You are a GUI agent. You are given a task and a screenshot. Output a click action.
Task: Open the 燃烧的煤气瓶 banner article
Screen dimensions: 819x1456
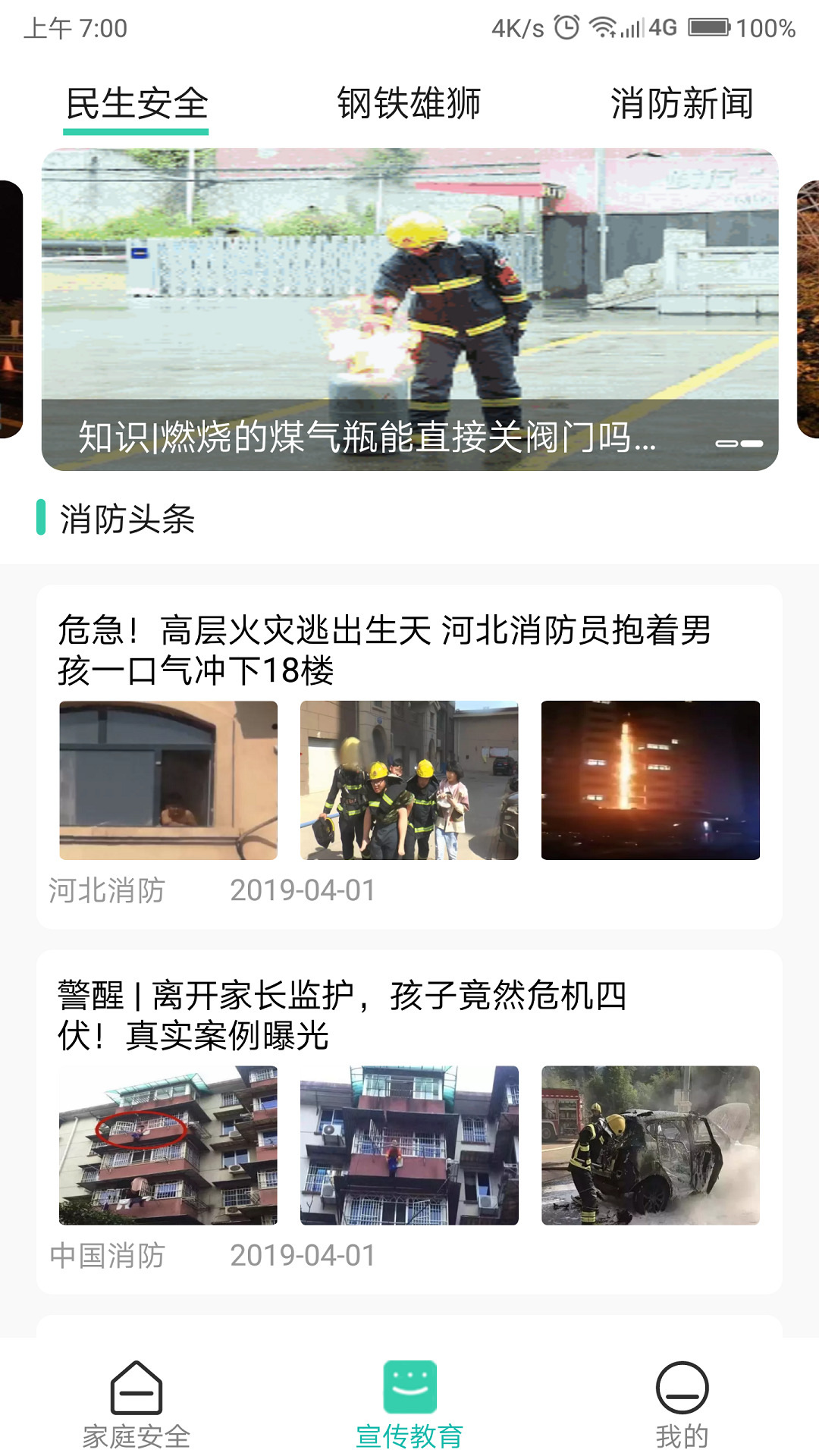coord(409,309)
